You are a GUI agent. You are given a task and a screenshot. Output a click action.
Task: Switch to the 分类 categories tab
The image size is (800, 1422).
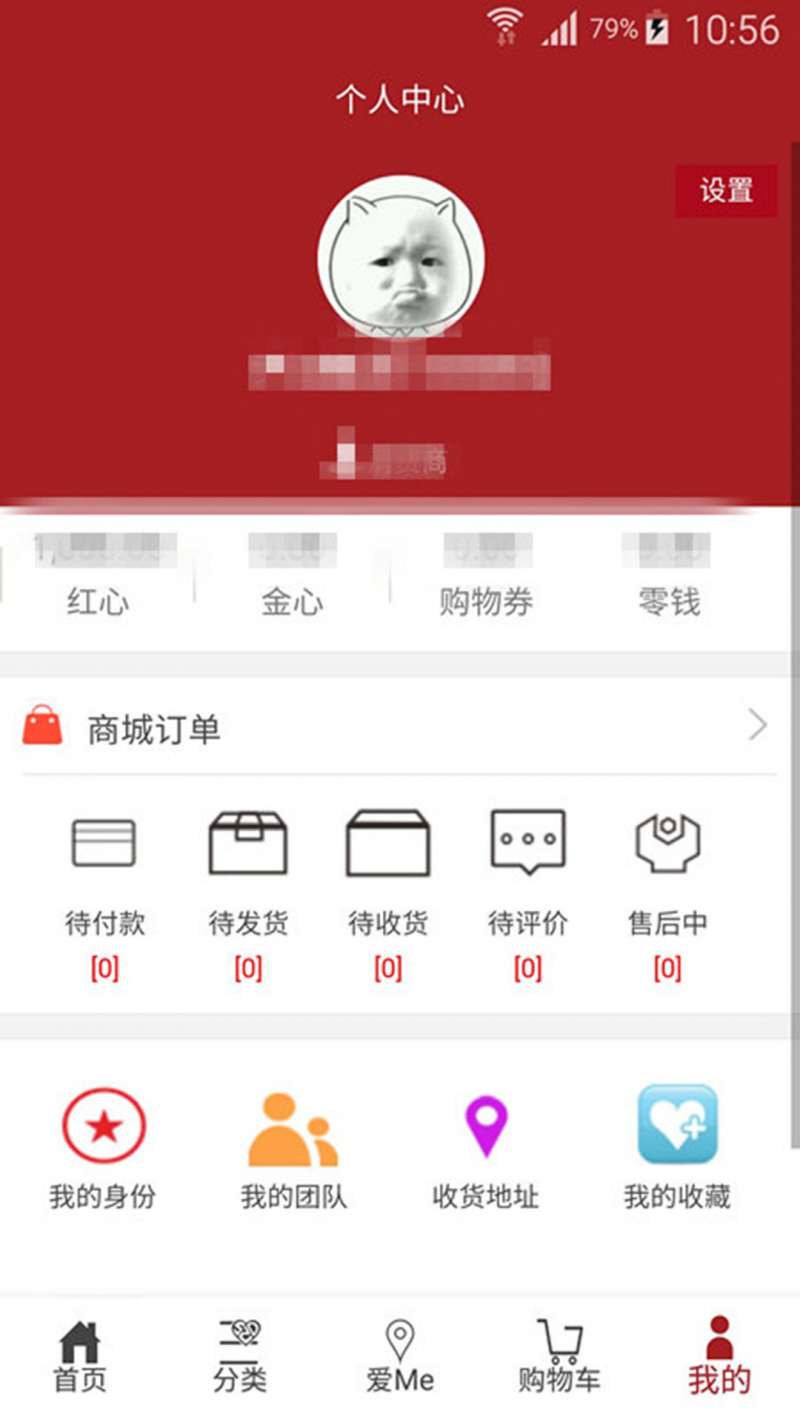(x=240, y=1358)
